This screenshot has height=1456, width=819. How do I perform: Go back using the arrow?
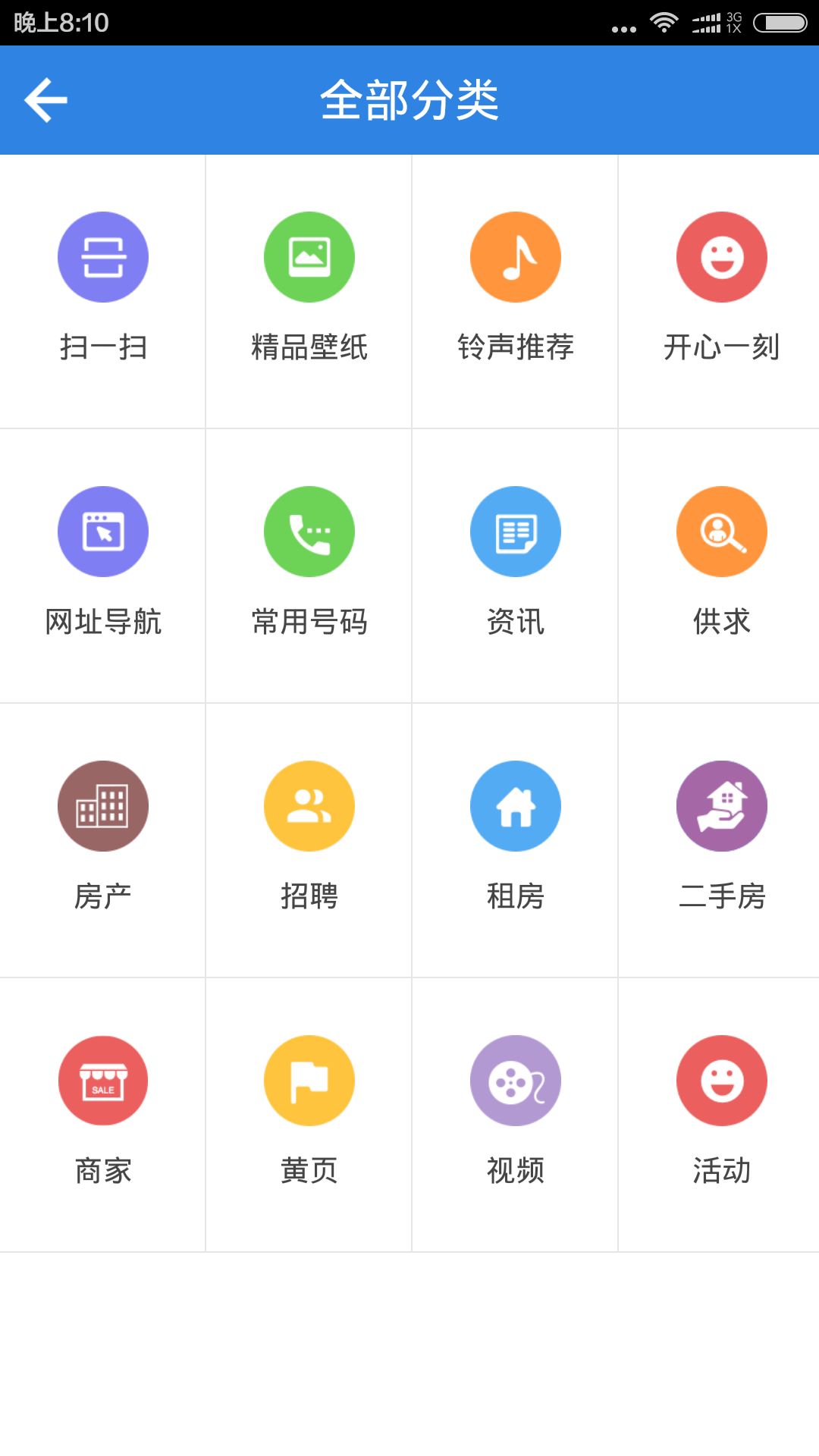(45, 100)
